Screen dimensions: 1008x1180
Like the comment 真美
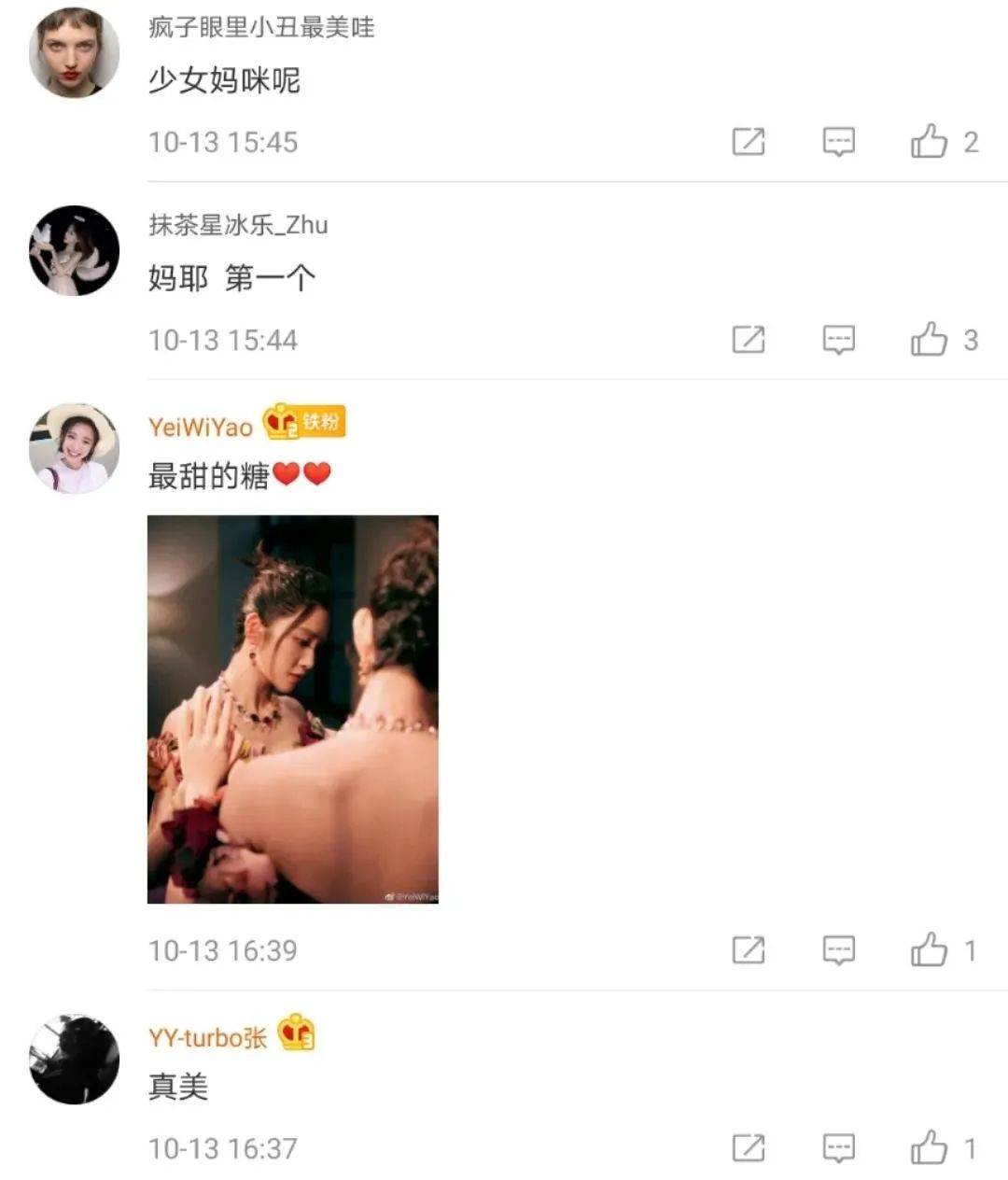point(929,1147)
